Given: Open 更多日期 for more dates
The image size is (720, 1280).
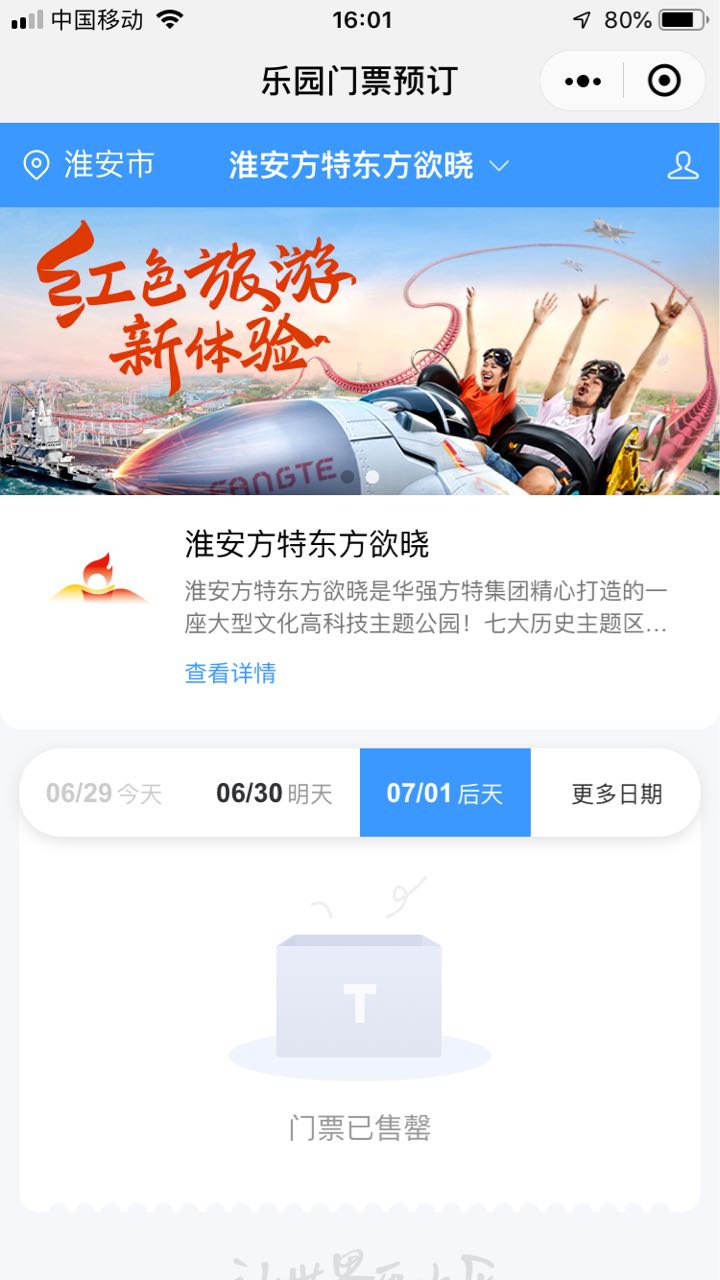Looking at the screenshot, I should coord(616,794).
